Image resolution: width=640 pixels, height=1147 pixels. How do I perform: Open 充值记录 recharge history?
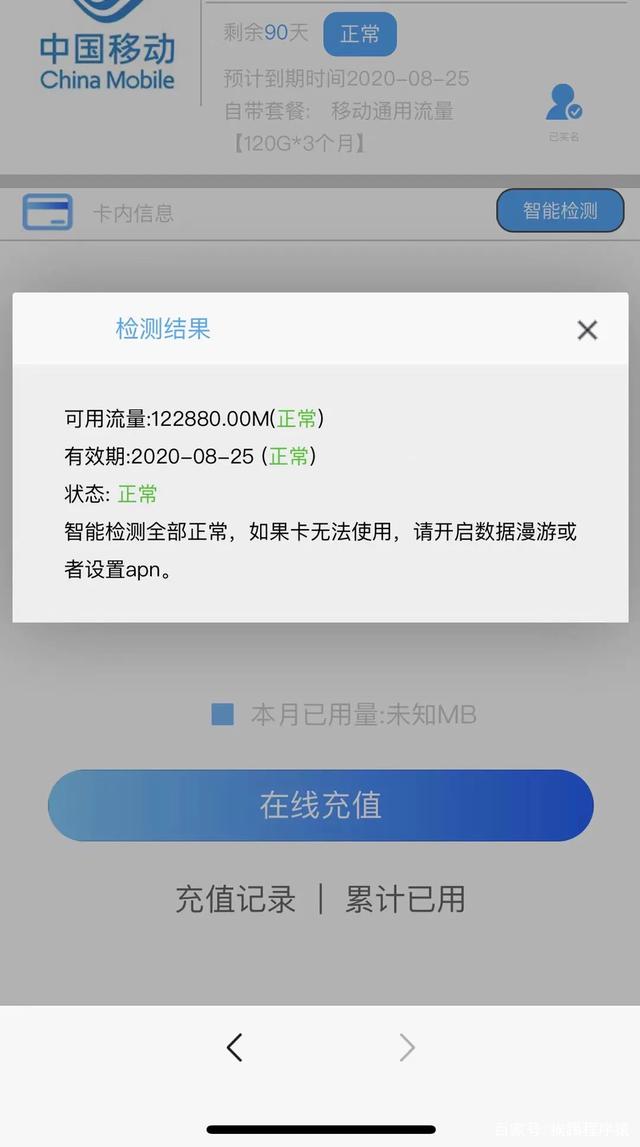[236, 899]
